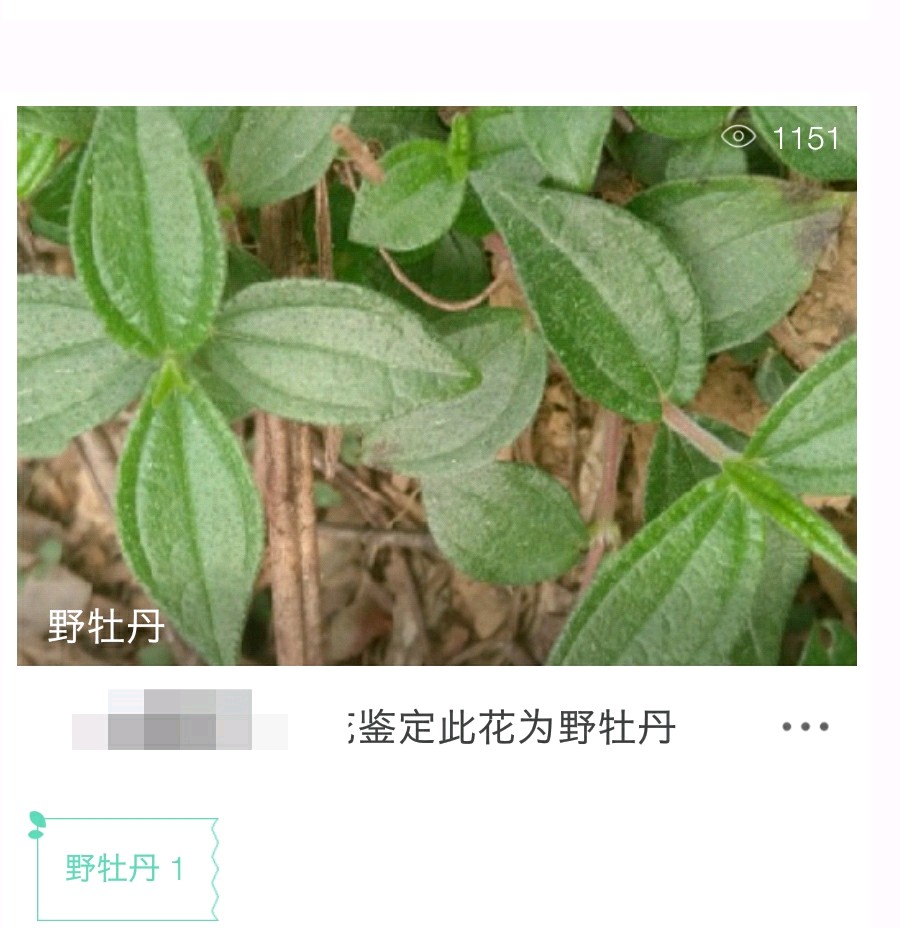Tap the 野牡丹 1 tag chip
The height and width of the screenshot is (928, 900).
pyautogui.click(x=126, y=868)
